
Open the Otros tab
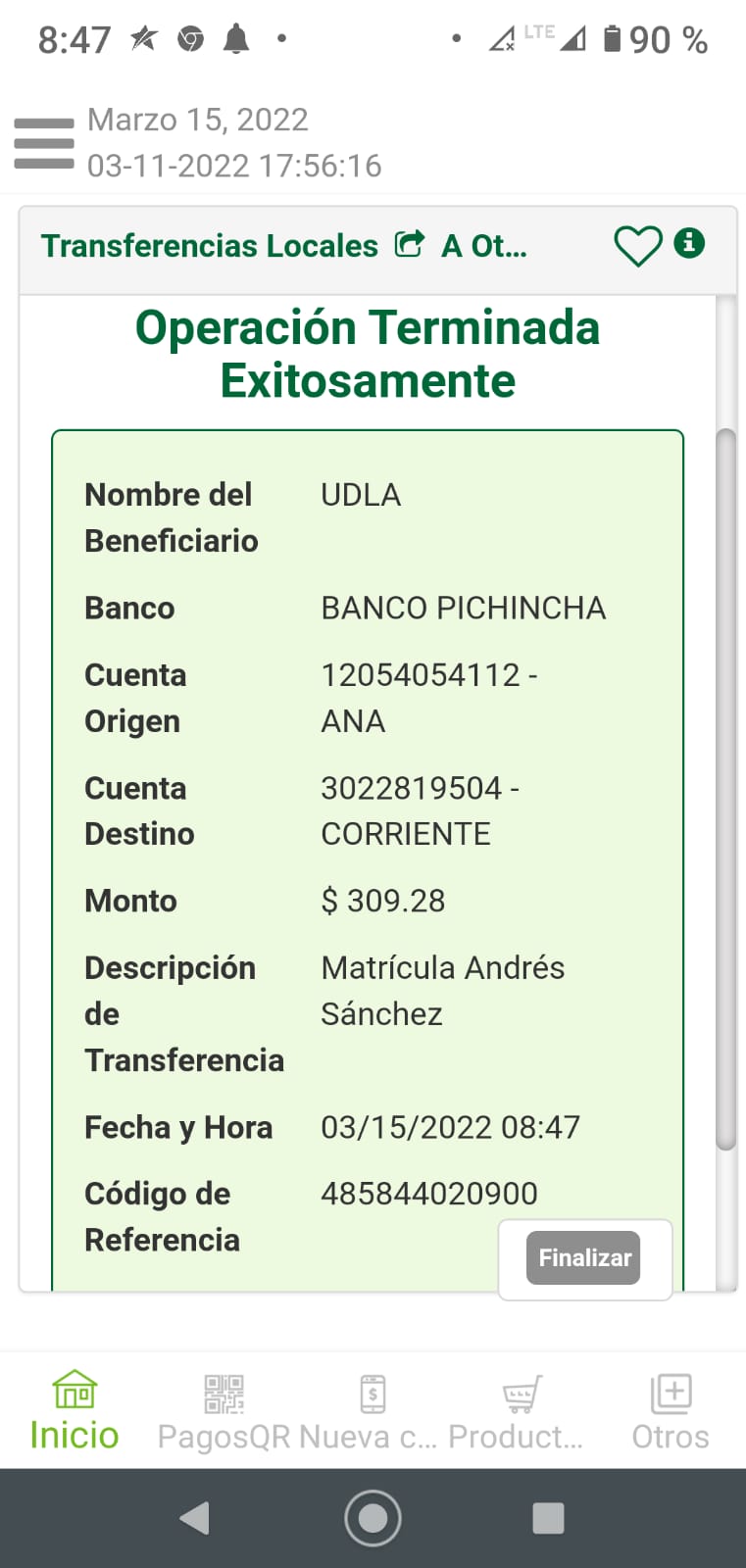(671, 1411)
